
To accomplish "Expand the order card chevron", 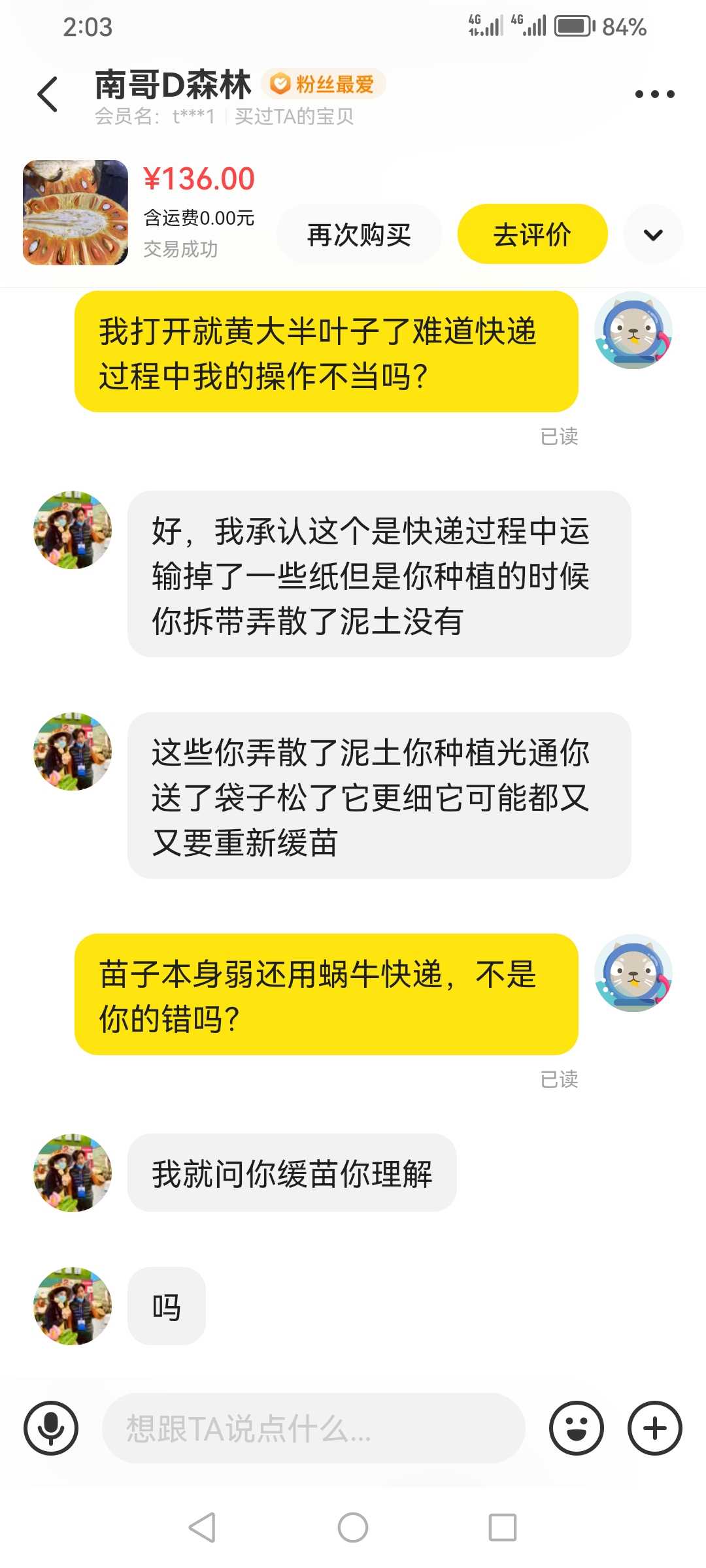I will tap(653, 234).
